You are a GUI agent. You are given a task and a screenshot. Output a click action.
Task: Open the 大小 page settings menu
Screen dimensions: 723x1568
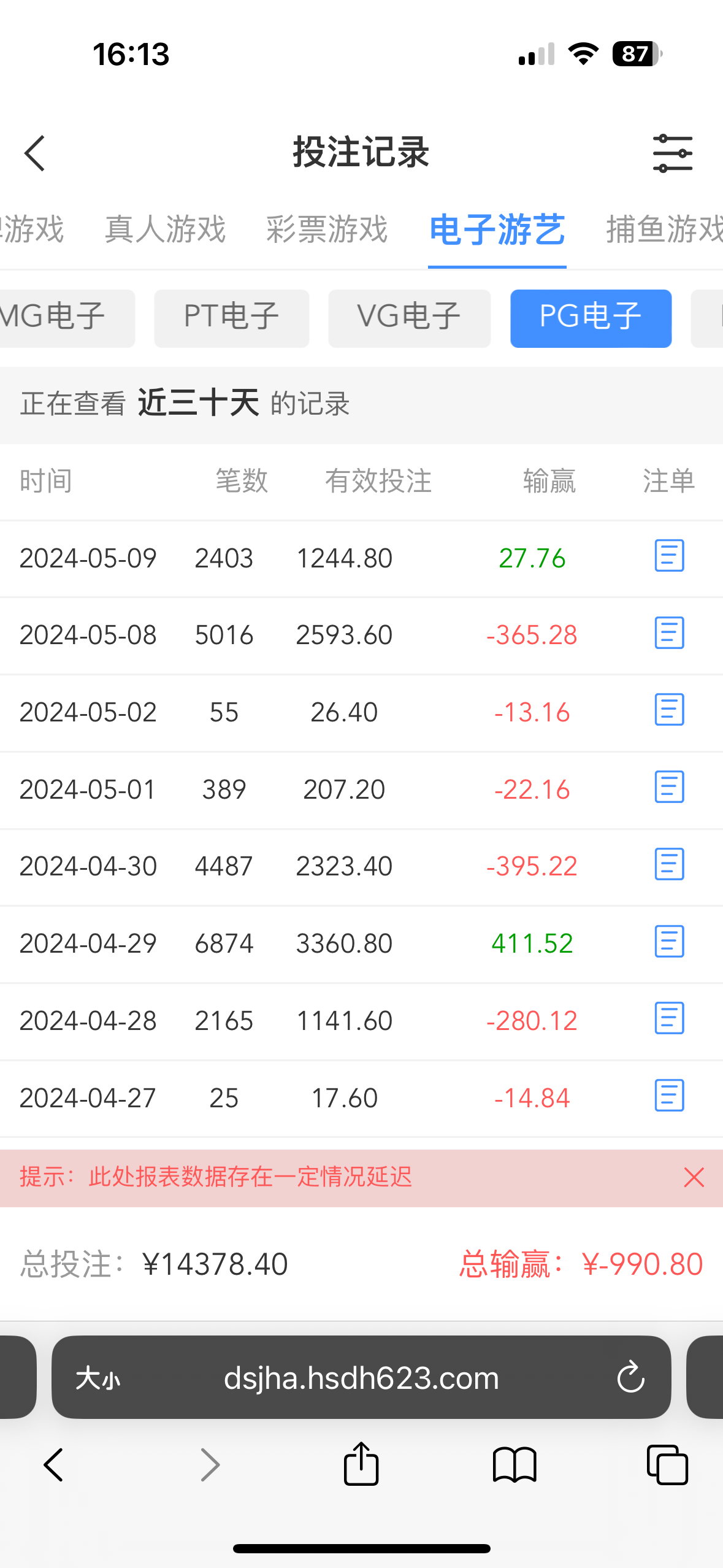pos(98,1378)
